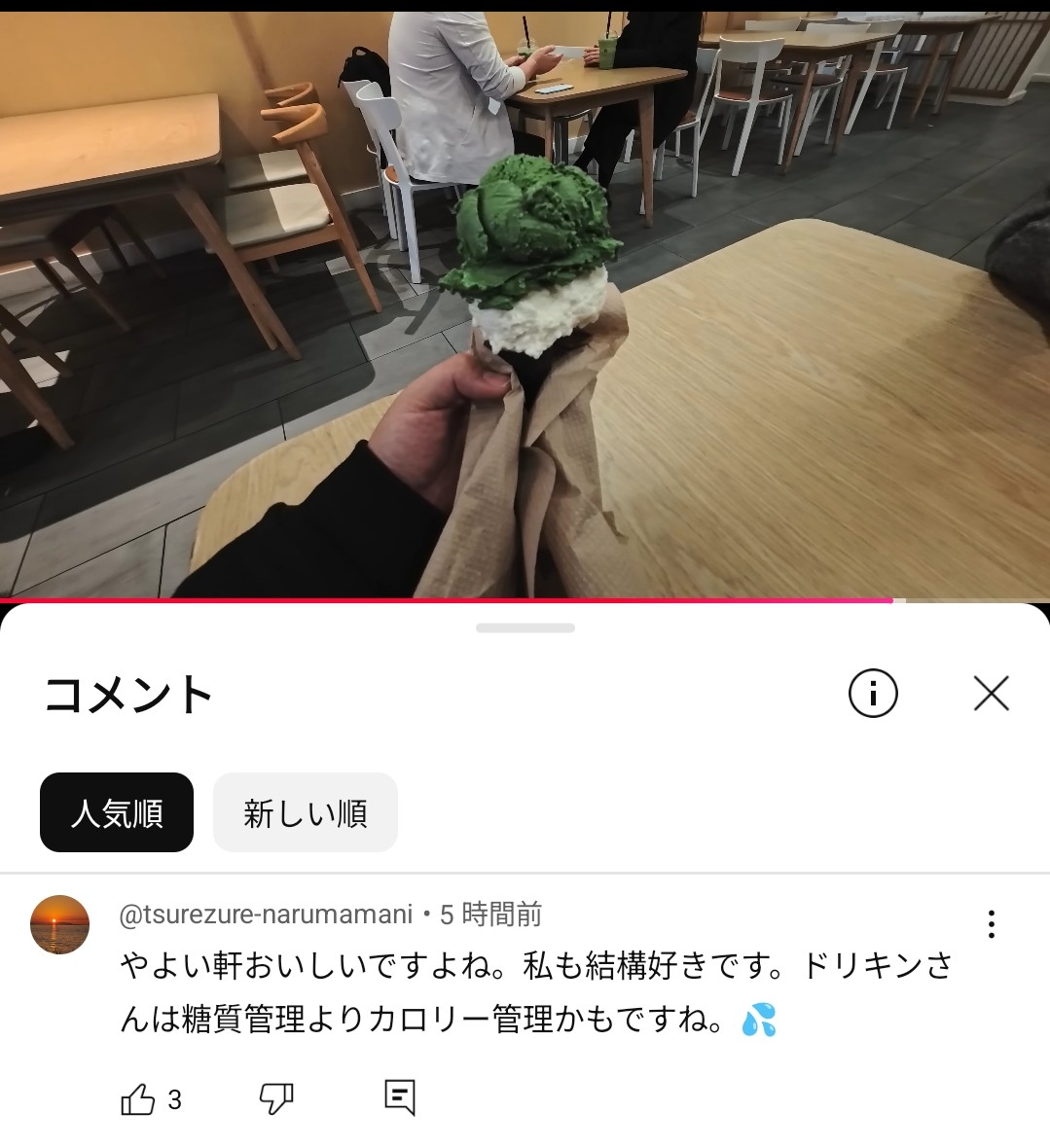The image size is (1050, 1148).
Task: Like tsurezure-narumamani's comment
Action: tap(138, 1099)
